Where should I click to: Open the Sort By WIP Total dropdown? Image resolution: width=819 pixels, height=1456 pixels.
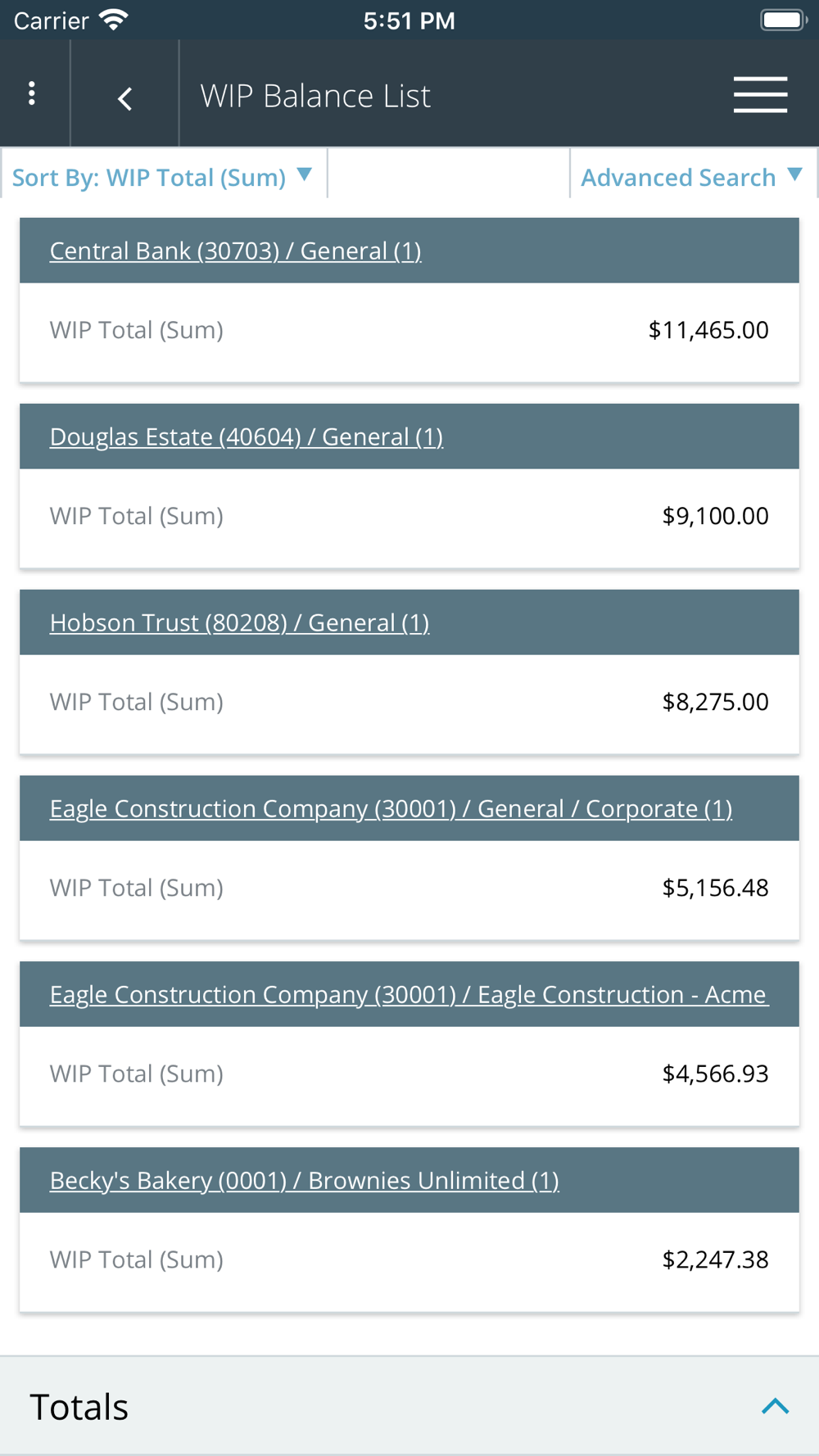click(x=162, y=177)
